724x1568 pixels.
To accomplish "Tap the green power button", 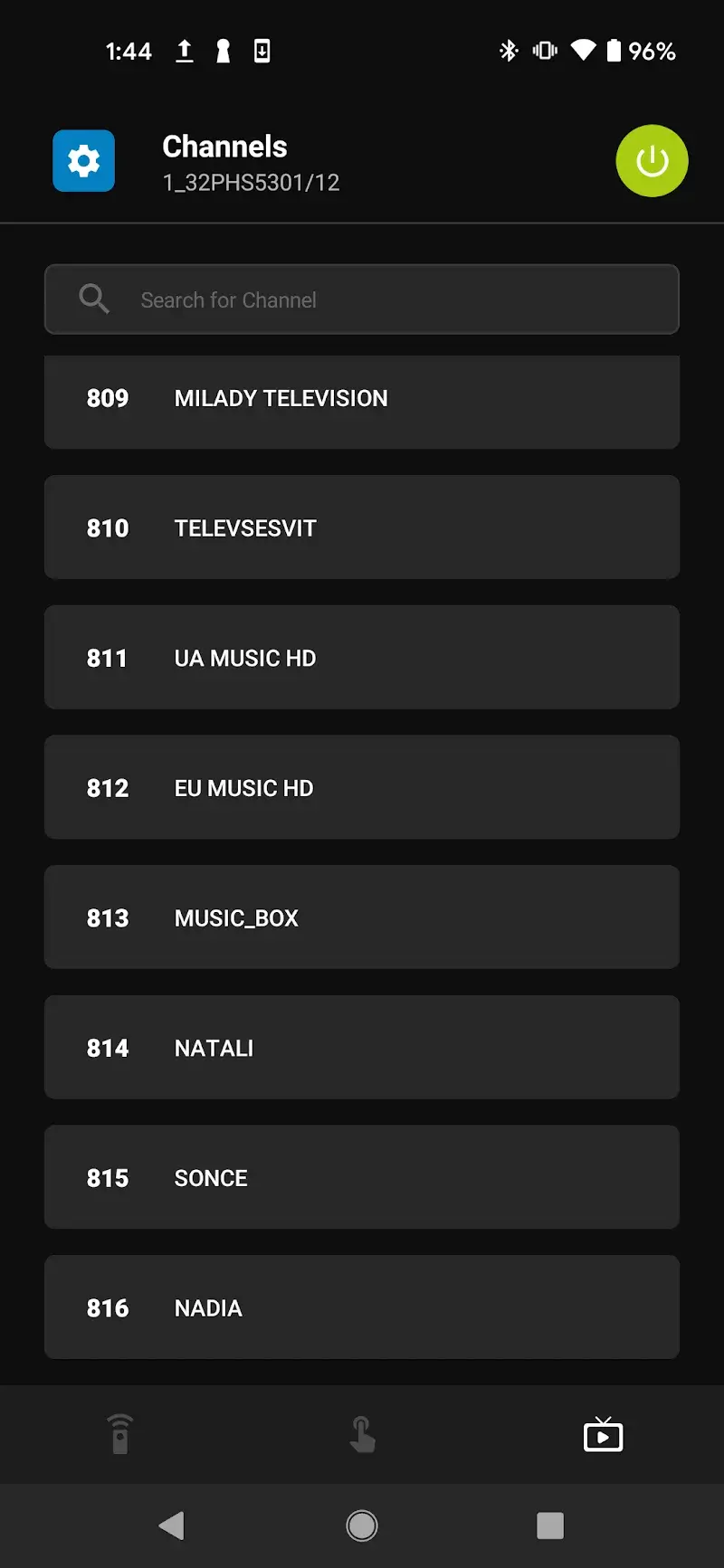I will [652, 161].
